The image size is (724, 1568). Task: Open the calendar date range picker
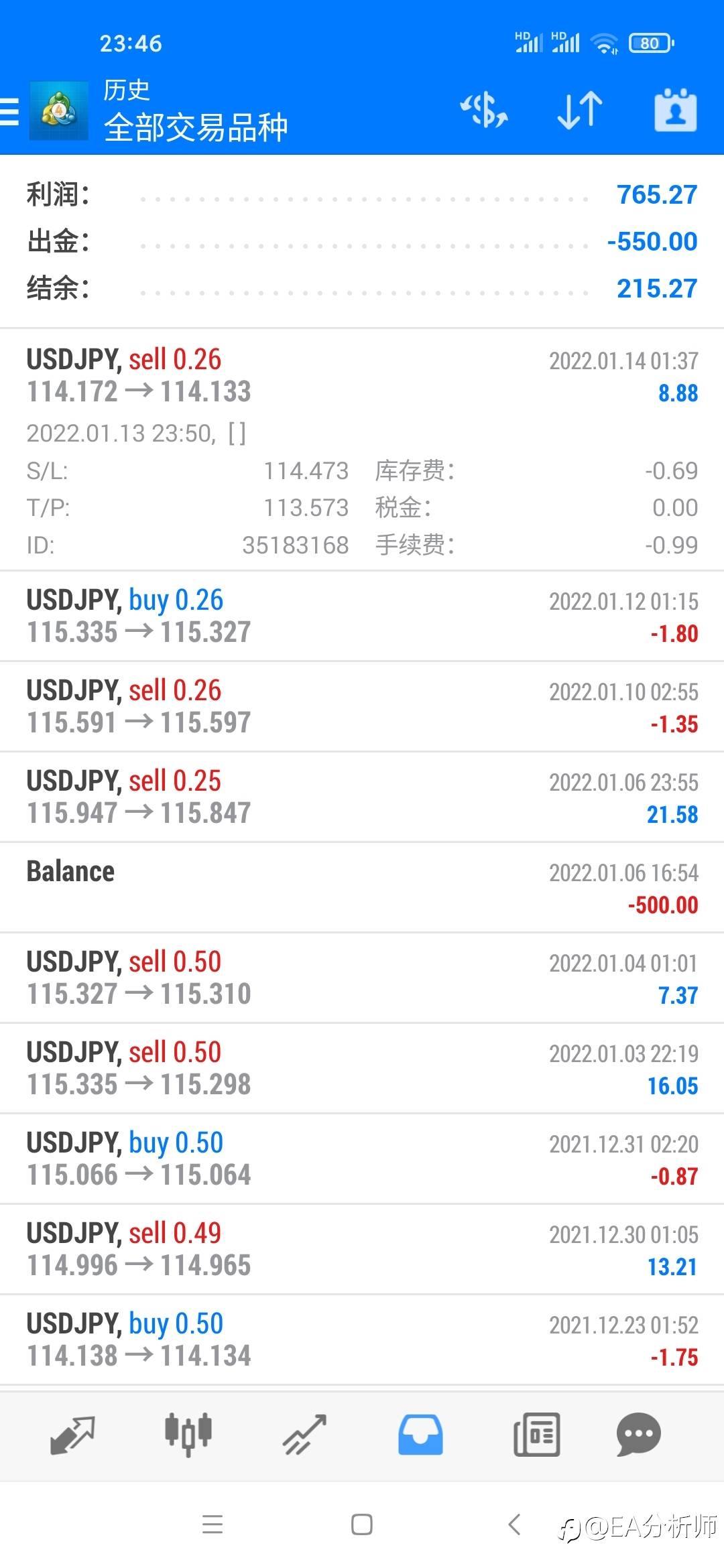pos(675,110)
